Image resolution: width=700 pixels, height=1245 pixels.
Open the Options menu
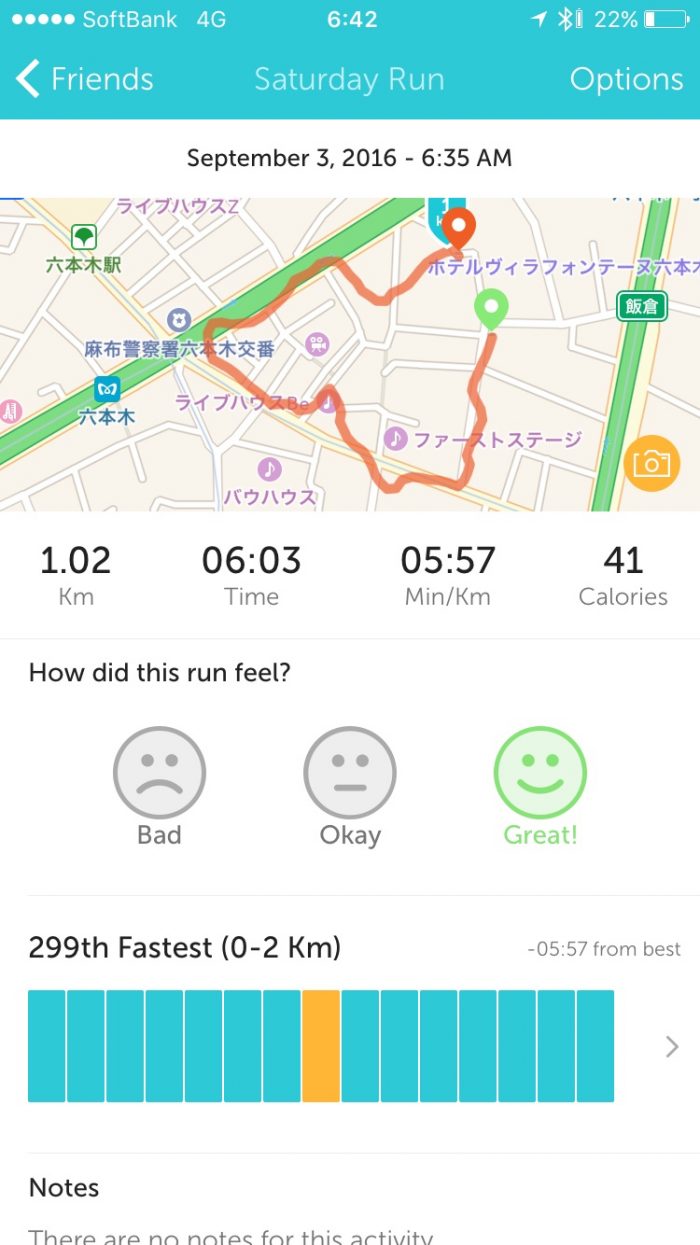[626, 79]
